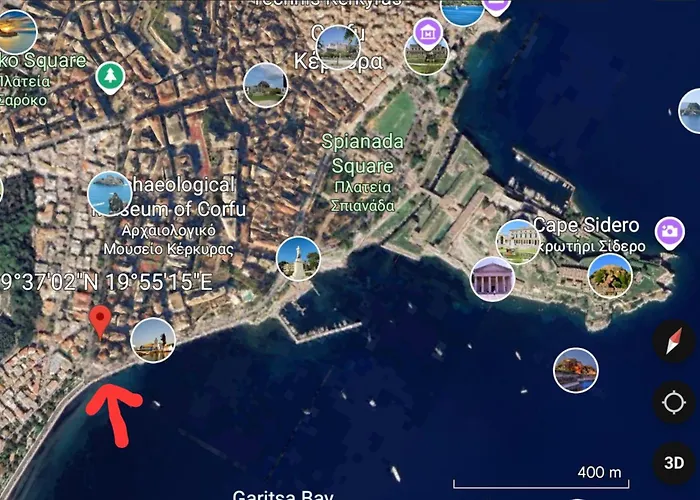
Task: Toggle the 3D view button
Action: pos(673,462)
